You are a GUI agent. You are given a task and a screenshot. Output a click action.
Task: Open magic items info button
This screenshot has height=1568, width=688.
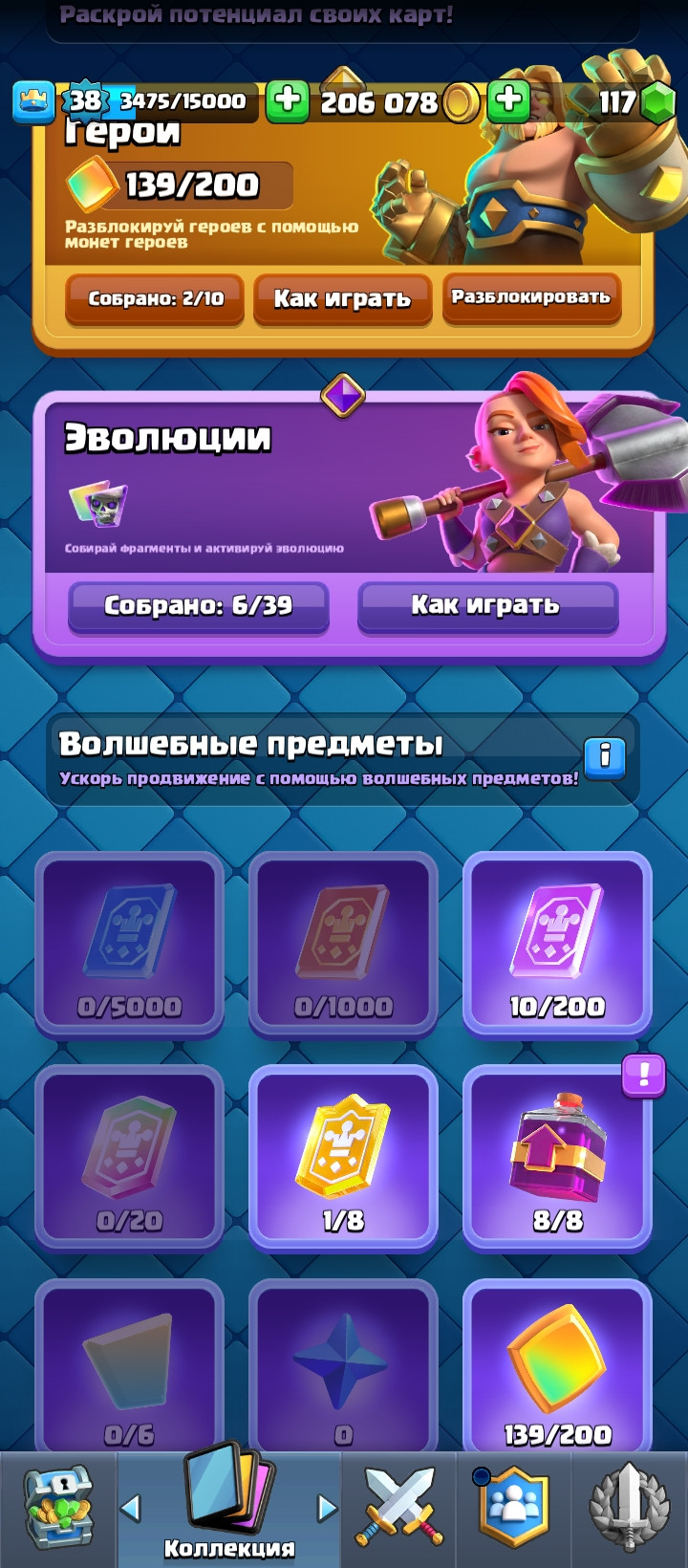click(x=605, y=757)
